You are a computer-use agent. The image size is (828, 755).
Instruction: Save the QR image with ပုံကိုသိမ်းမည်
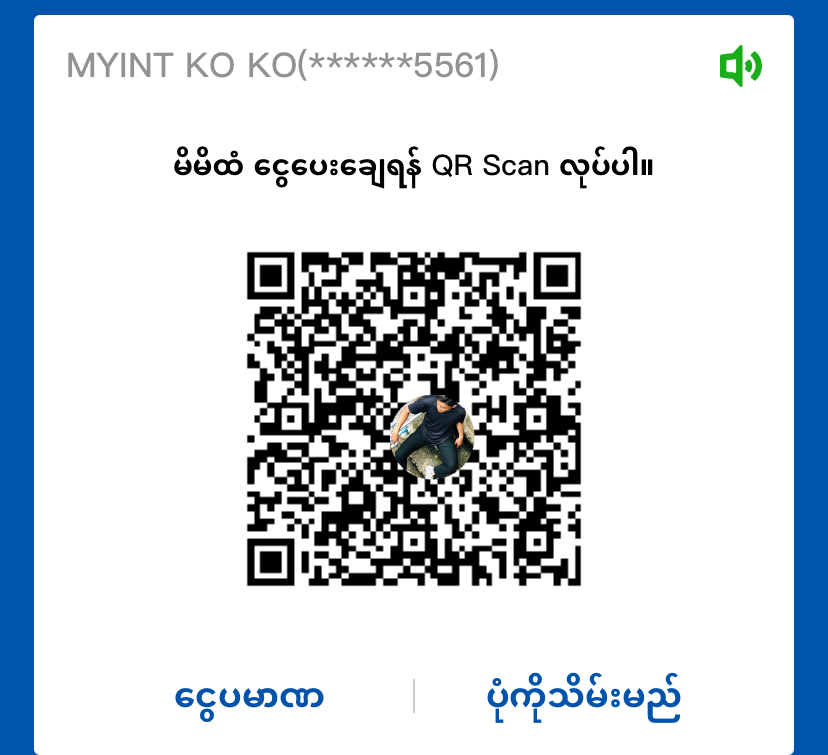[x=582, y=697]
